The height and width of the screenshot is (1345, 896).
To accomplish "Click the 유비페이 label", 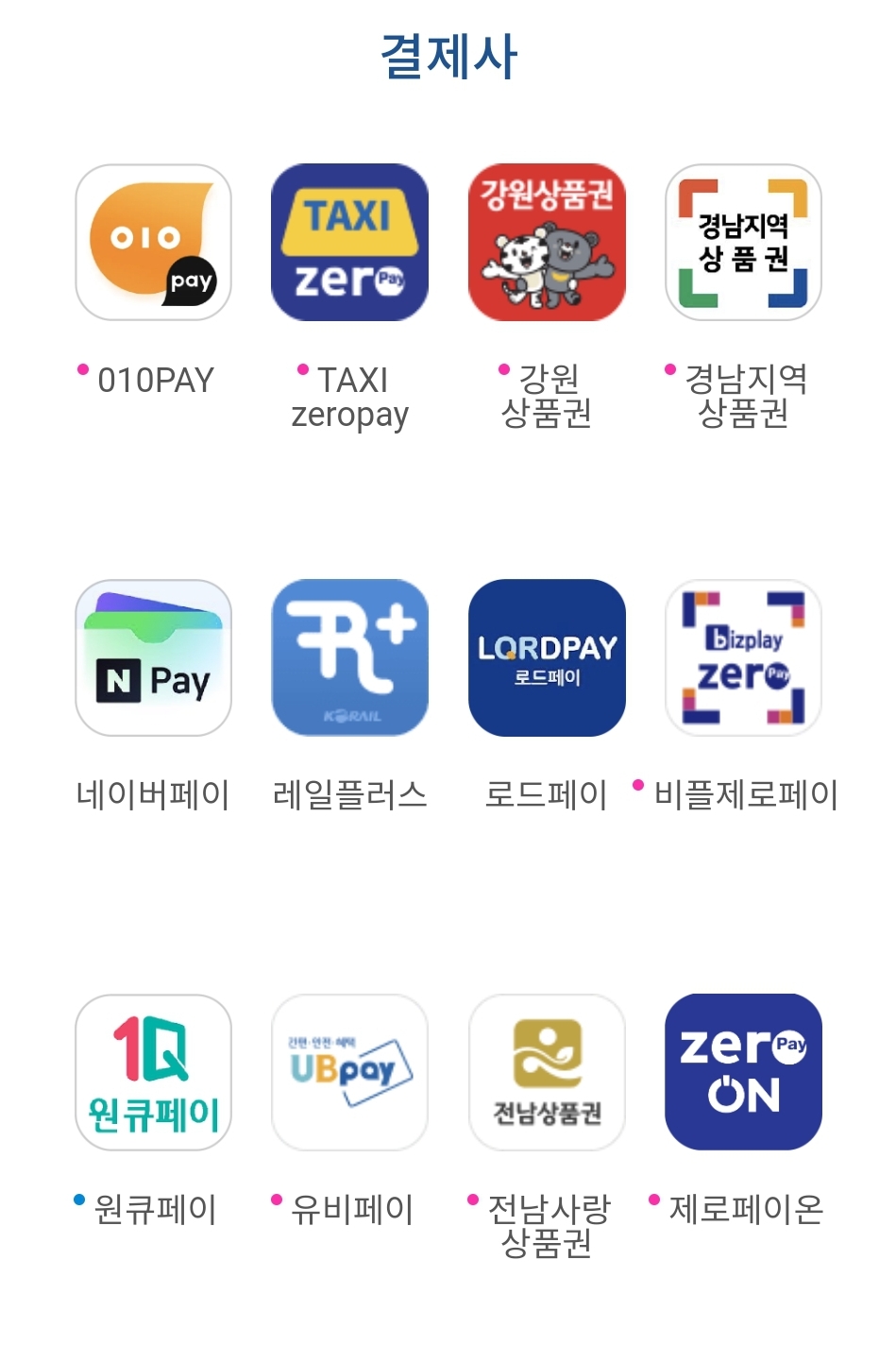I will point(354,1206).
